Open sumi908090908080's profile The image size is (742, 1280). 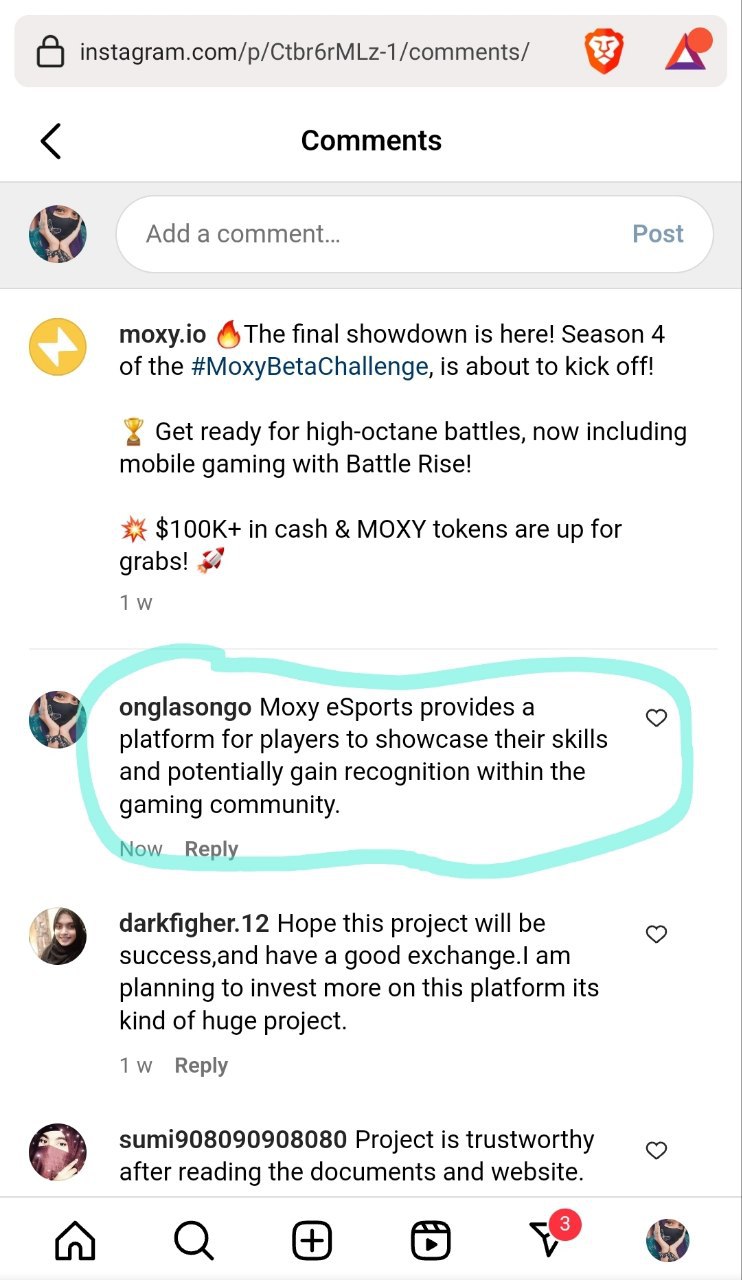pyautogui.click(x=232, y=1139)
